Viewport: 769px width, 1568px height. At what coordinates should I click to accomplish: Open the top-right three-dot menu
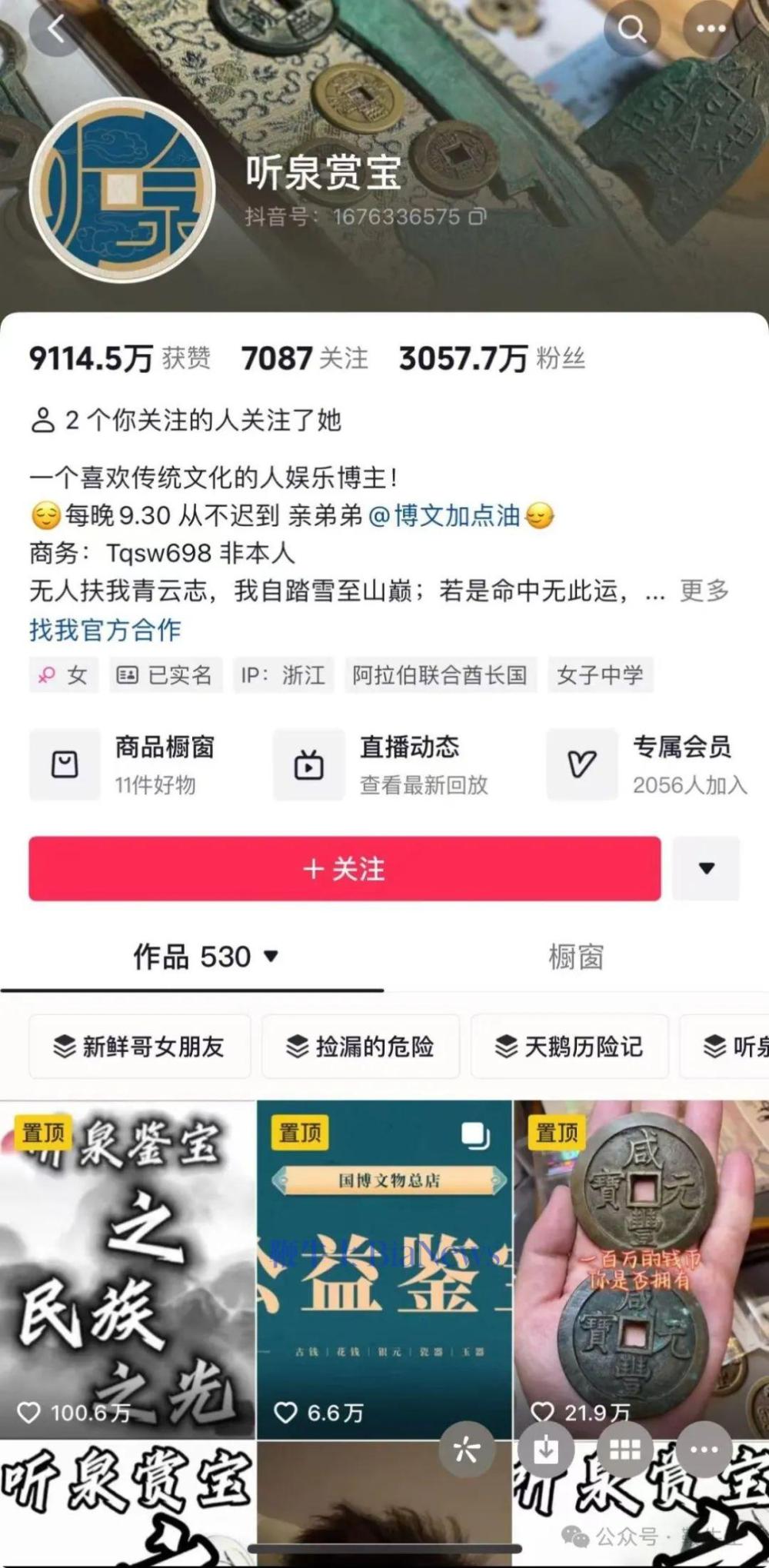coord(710,29)
